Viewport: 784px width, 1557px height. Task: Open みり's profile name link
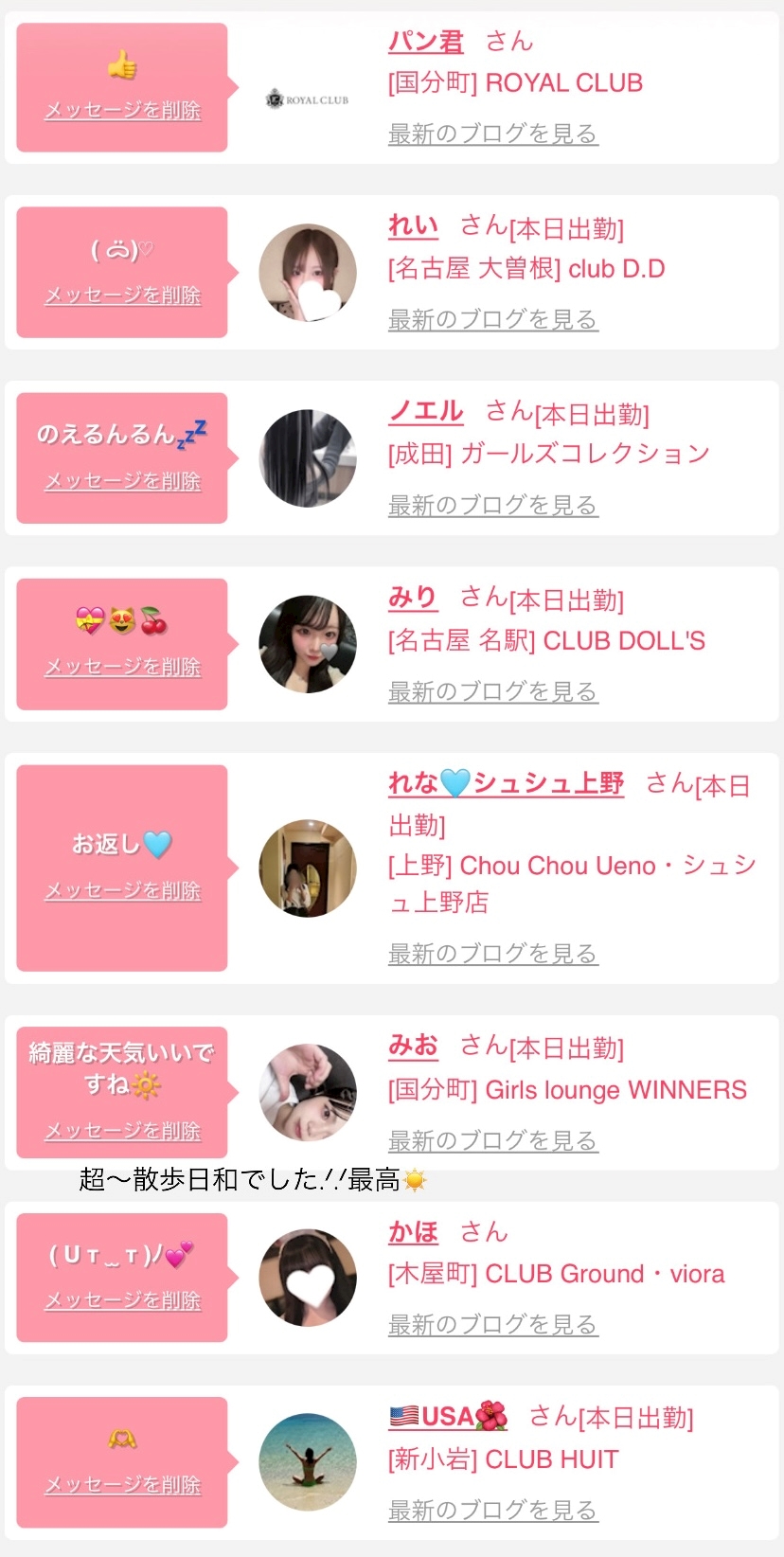pyautogui.click(x=413, y=598)
